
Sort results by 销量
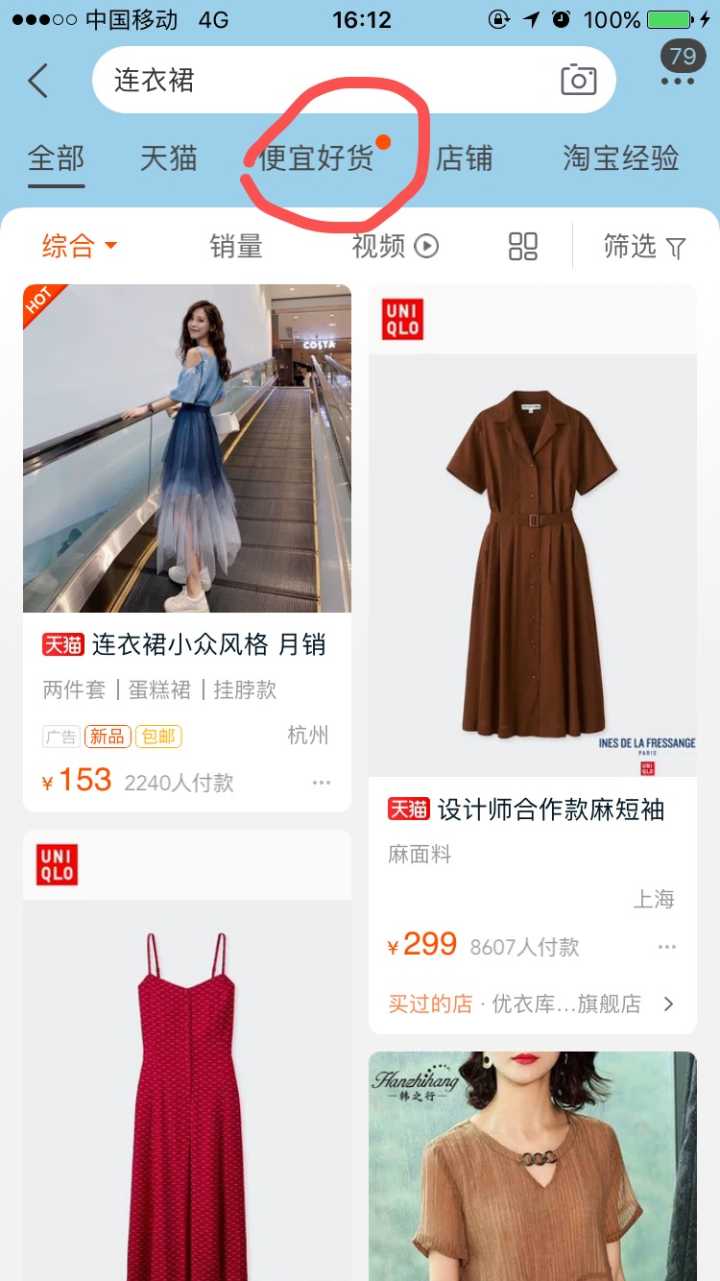coord(236,246)
